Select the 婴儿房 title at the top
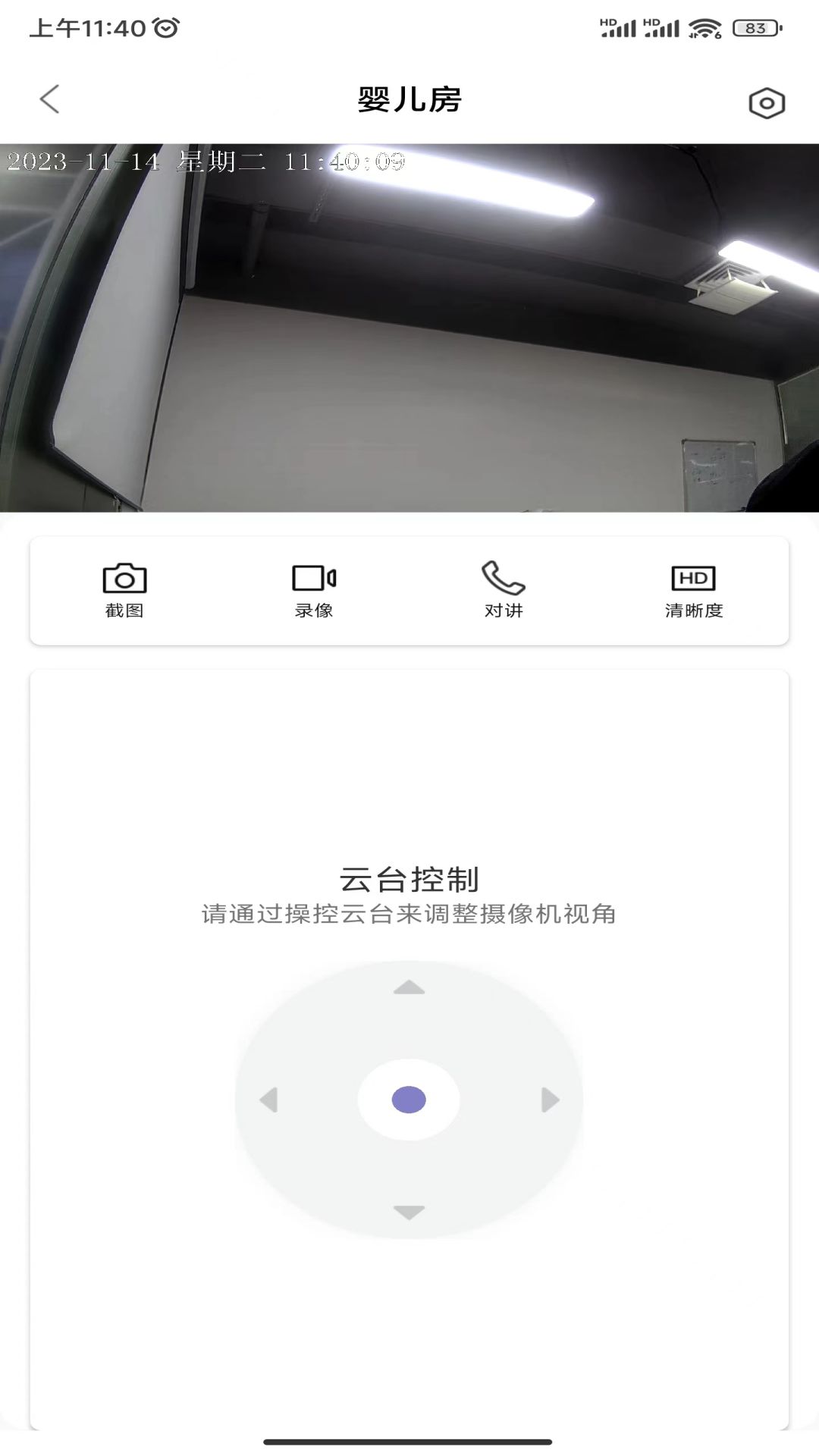The image size is (819, 1456). click(409, 99)
